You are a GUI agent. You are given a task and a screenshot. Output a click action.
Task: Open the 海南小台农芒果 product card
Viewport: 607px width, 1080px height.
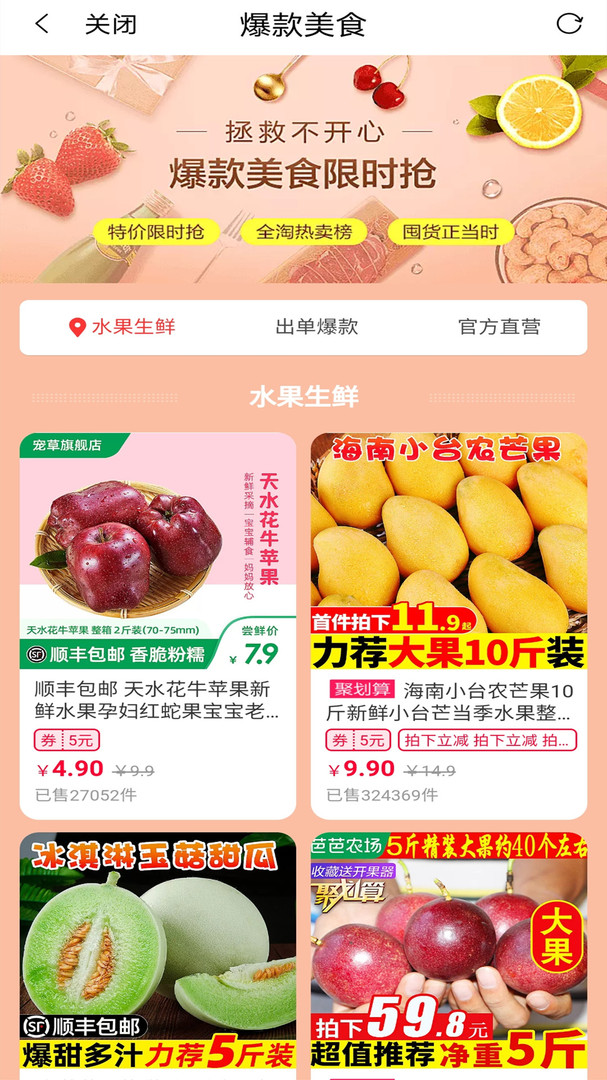tap(449, 625)
